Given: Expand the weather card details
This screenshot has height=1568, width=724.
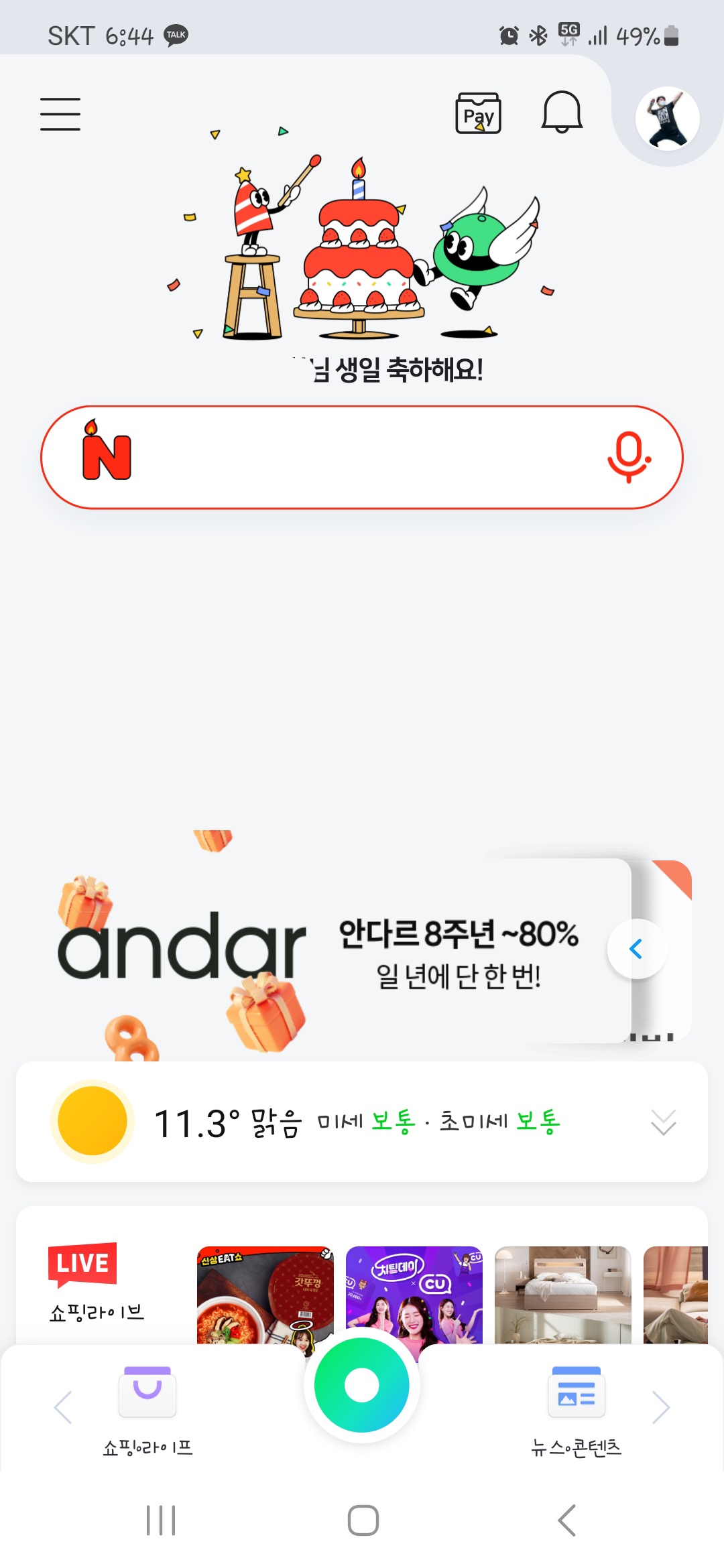Looking at the screenshot, I should pos(663,1122).
